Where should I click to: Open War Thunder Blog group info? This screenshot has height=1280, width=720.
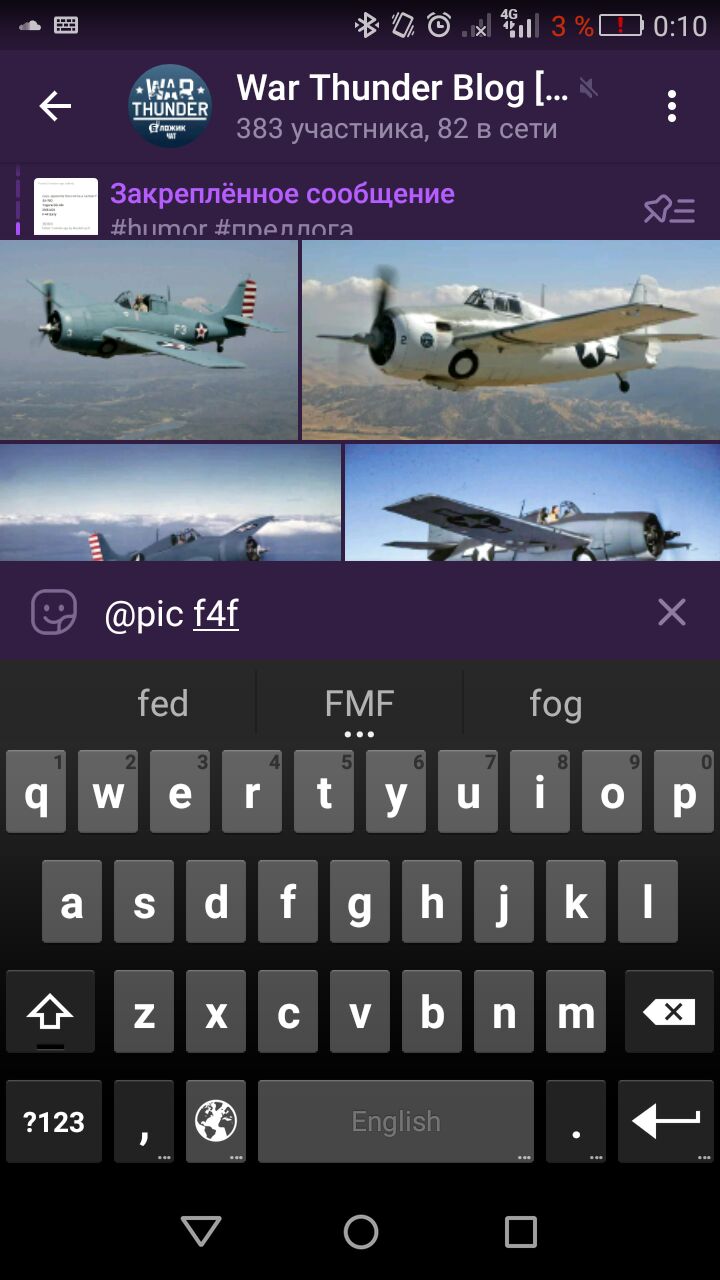click(400, 106)
